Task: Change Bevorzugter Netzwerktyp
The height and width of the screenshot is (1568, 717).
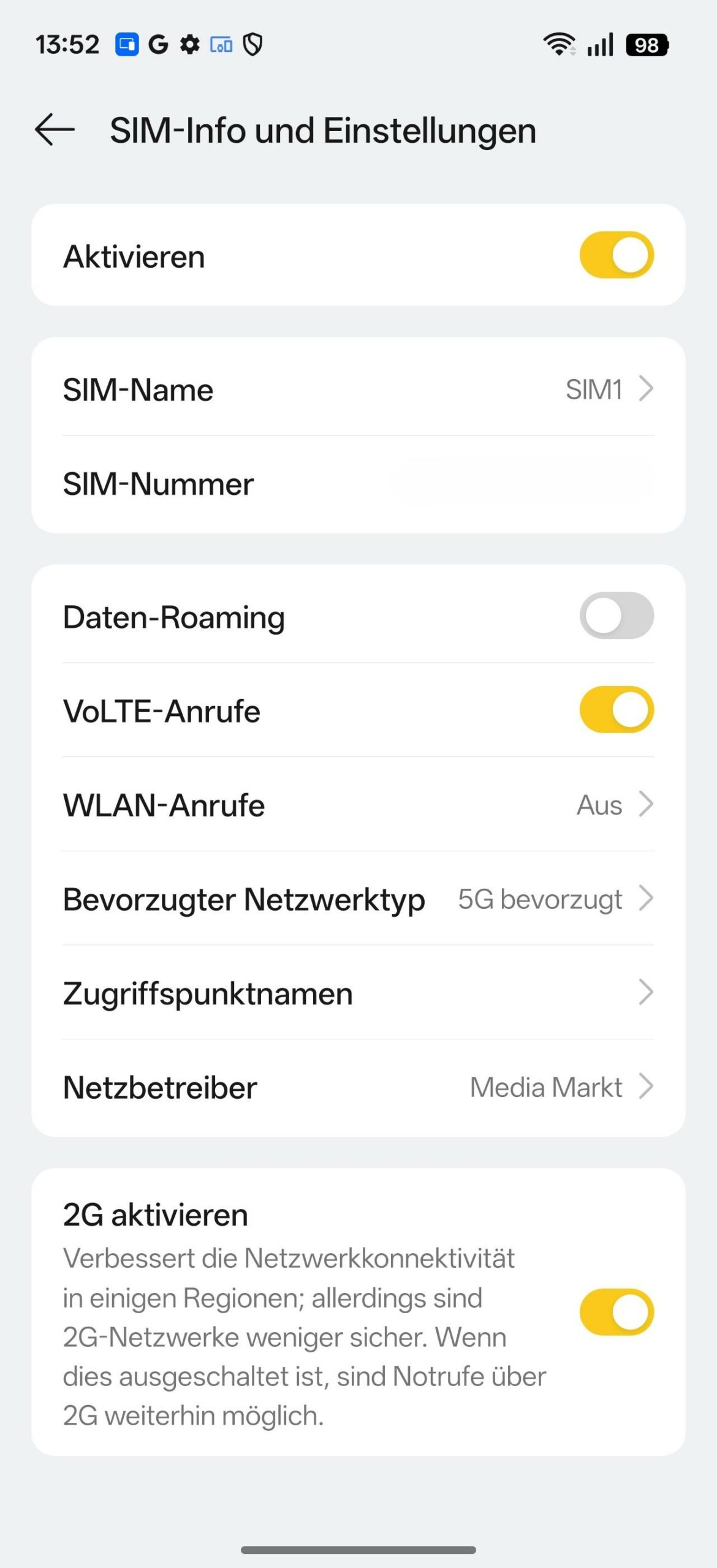Action: click(x=358, y=899)
